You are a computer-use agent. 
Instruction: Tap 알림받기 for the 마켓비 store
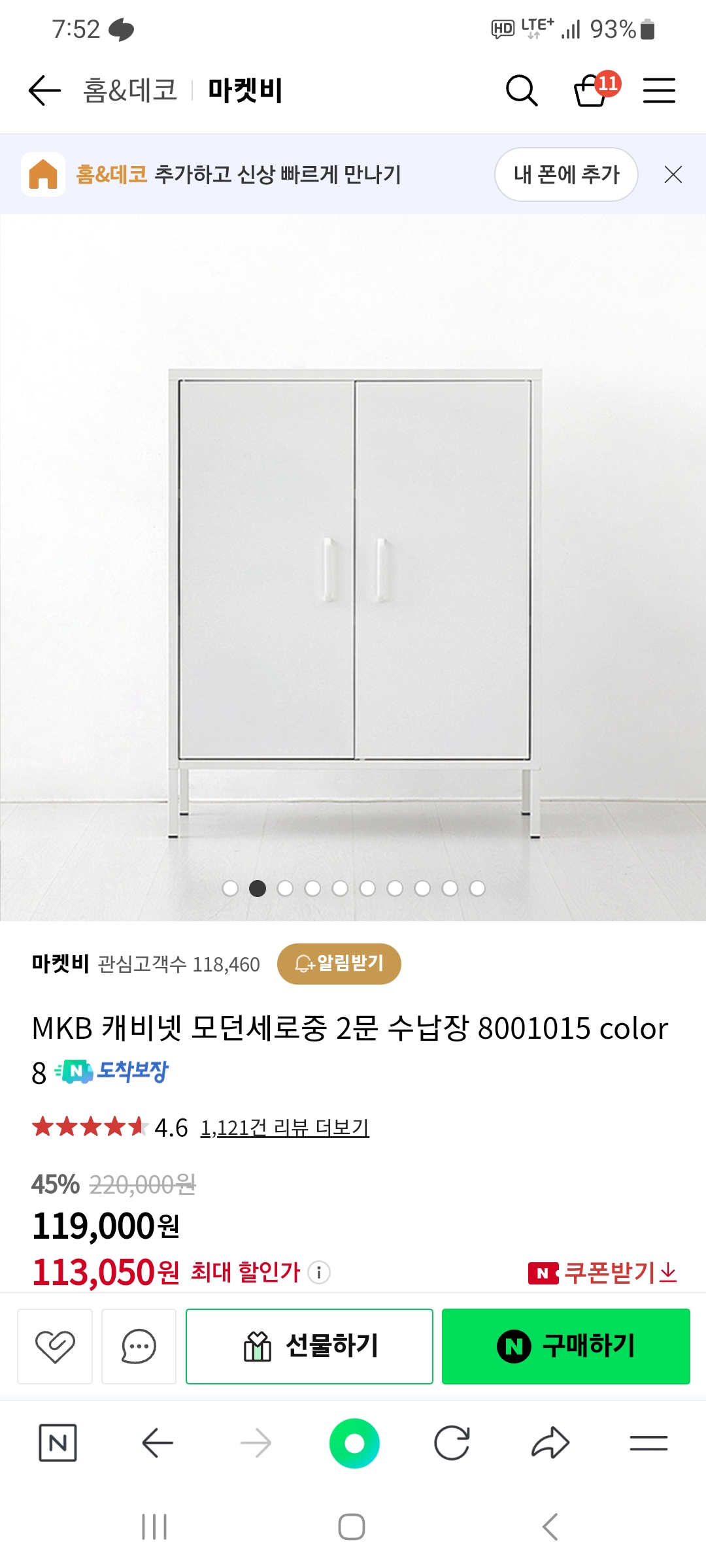(x=339, y=964)
